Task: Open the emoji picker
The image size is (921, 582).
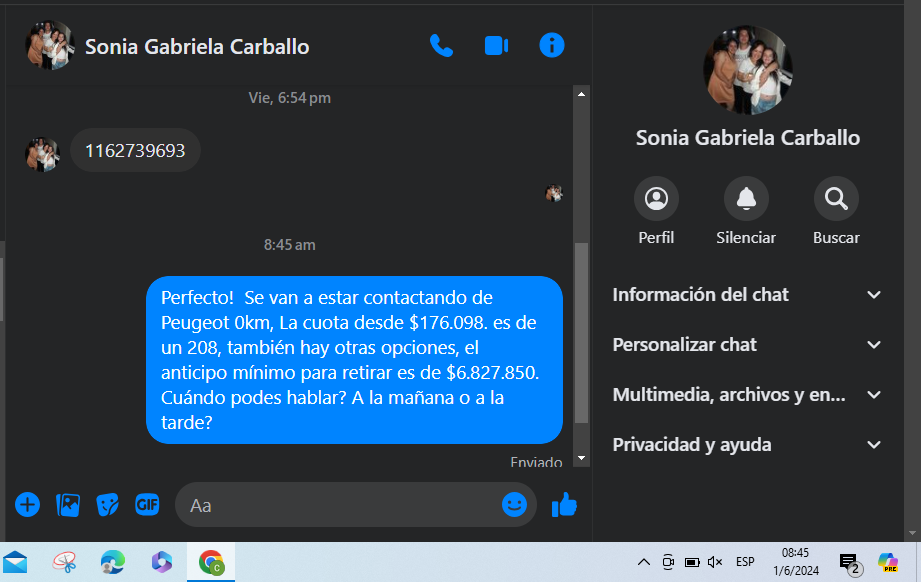Action: (514, 505)
